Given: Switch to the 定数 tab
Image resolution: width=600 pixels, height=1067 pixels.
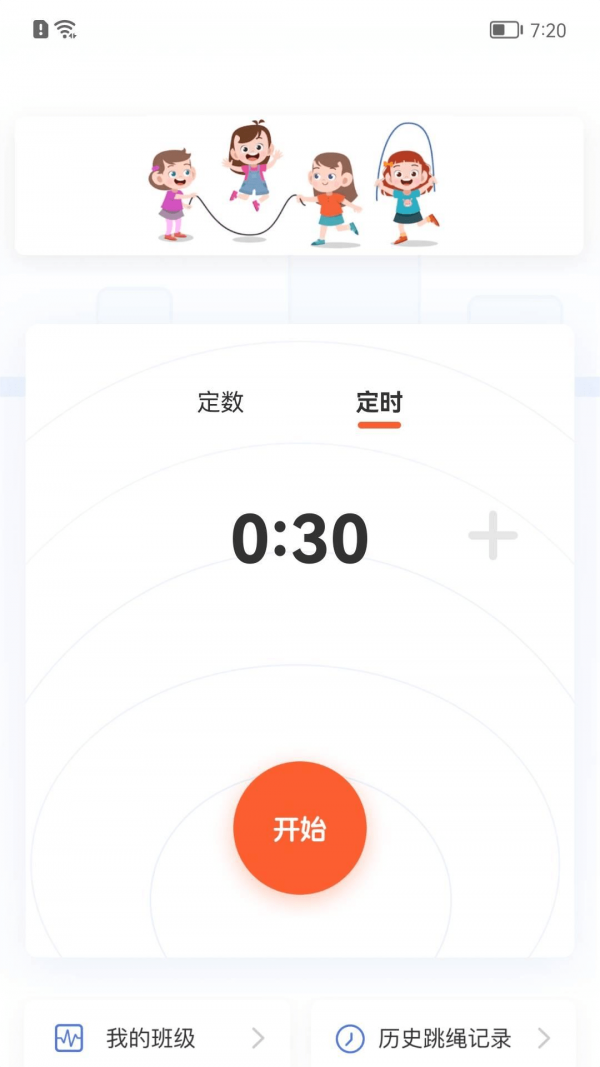Looking at the screenshot, I should click(221, 403).
